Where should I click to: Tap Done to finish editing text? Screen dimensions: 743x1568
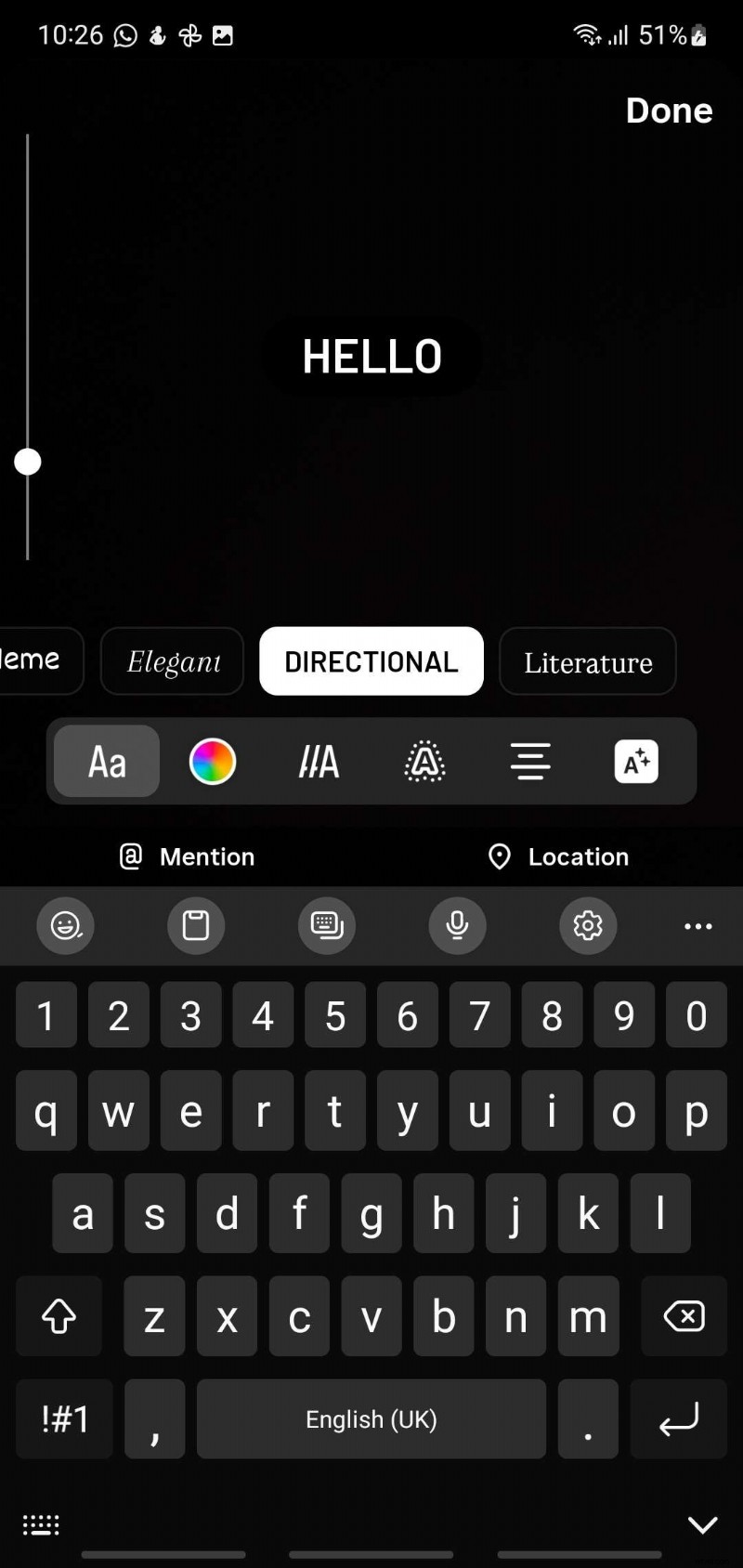click(x=670, y=111)
